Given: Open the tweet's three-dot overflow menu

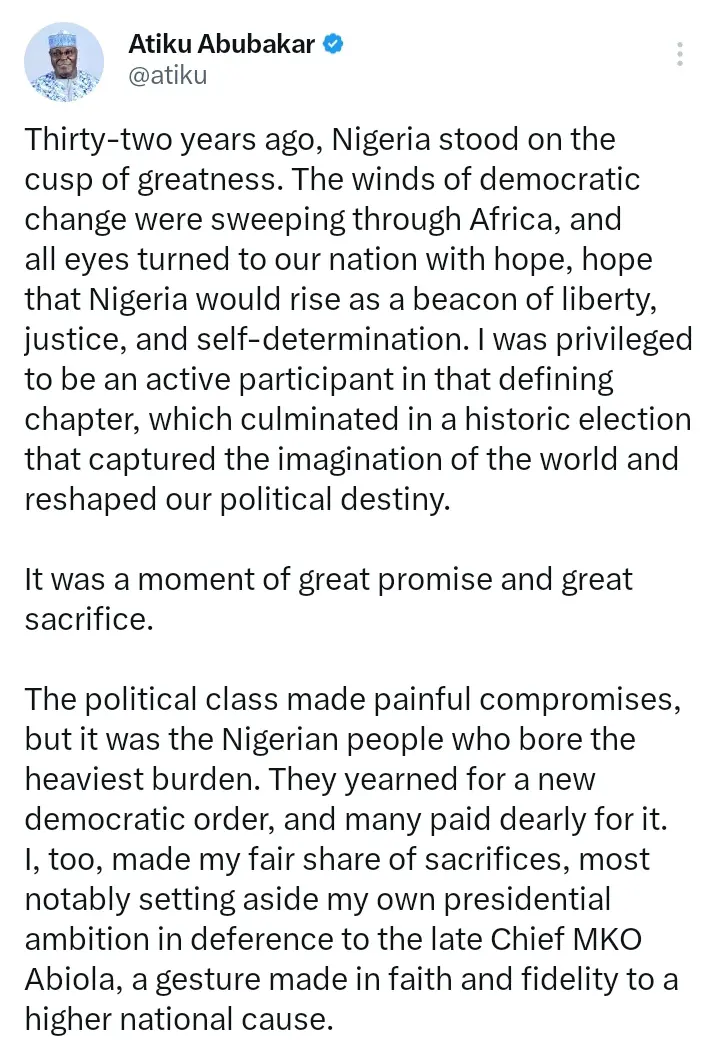Looking at the screenshot, I should pos(681,55).
